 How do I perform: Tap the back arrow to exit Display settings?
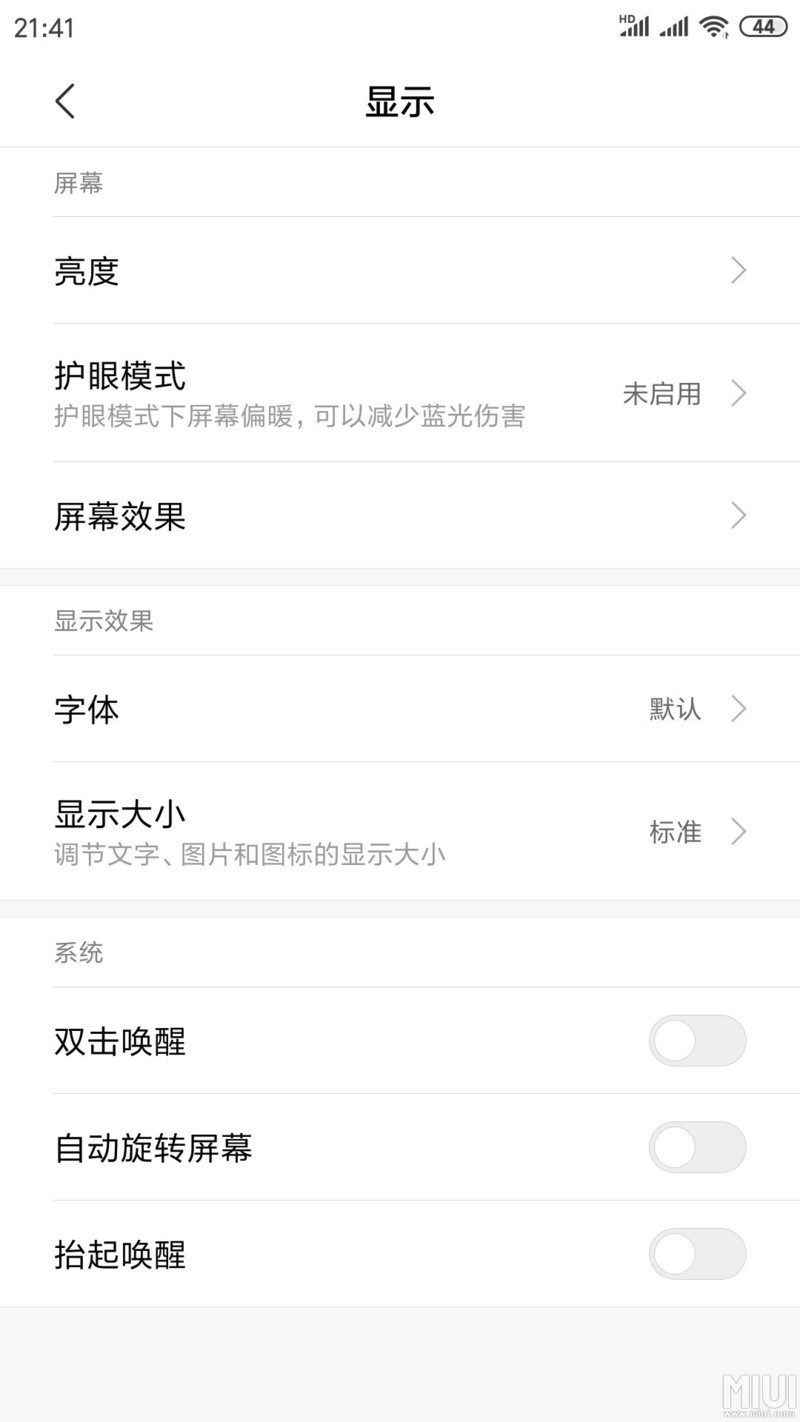point(64,101)
